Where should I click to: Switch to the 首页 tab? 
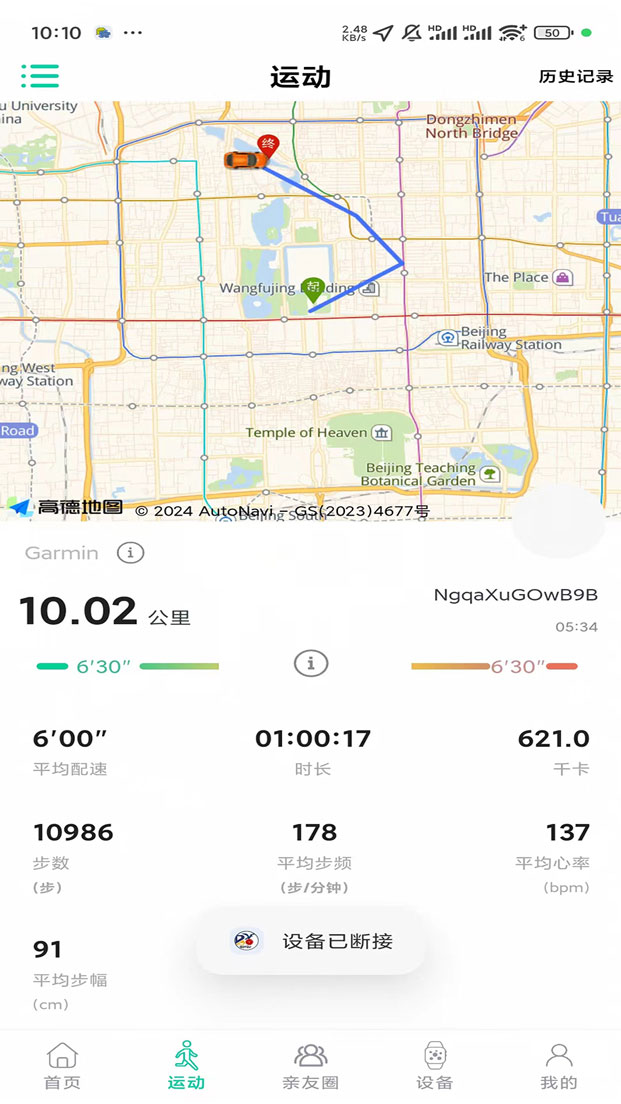tap(62, 1065)
